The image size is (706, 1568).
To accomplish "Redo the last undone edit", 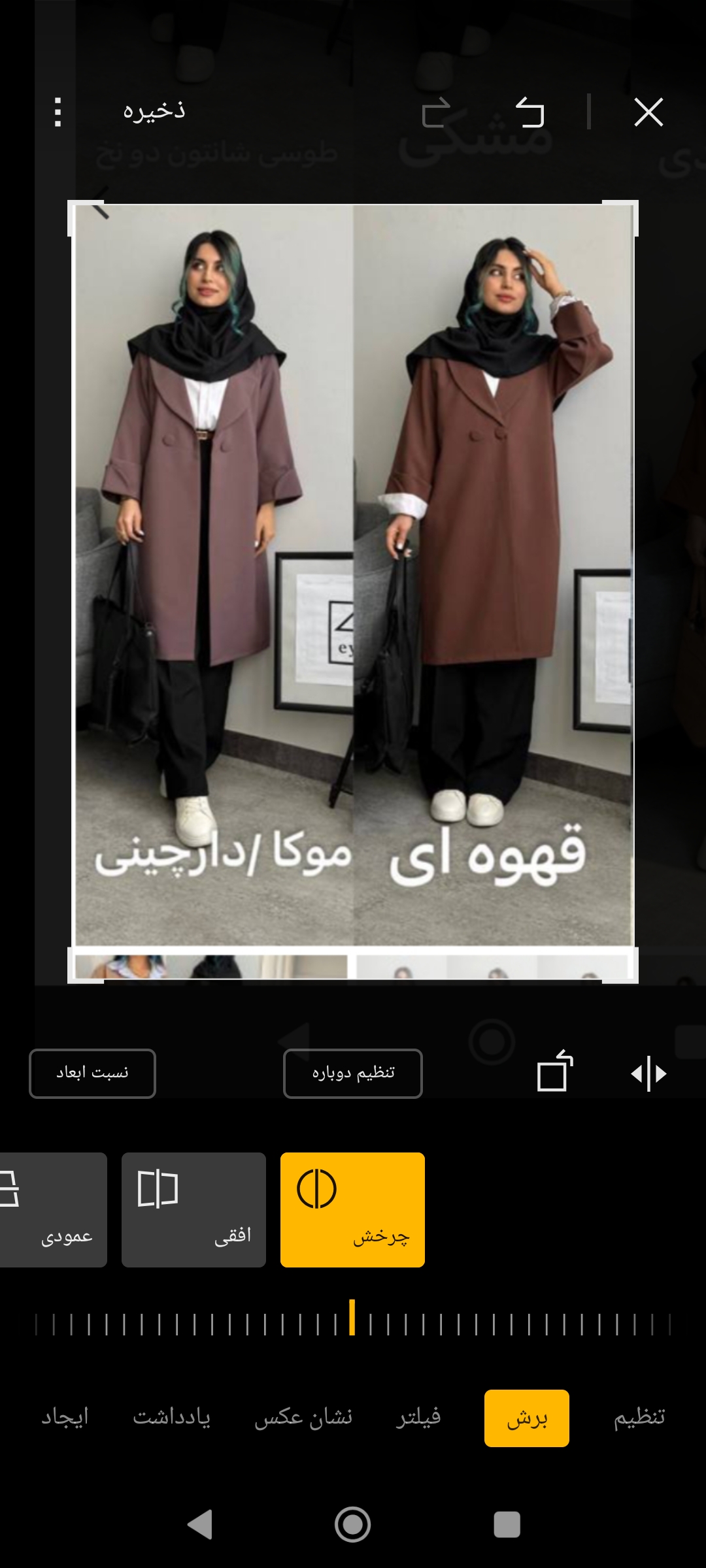I will pos(437,112).
